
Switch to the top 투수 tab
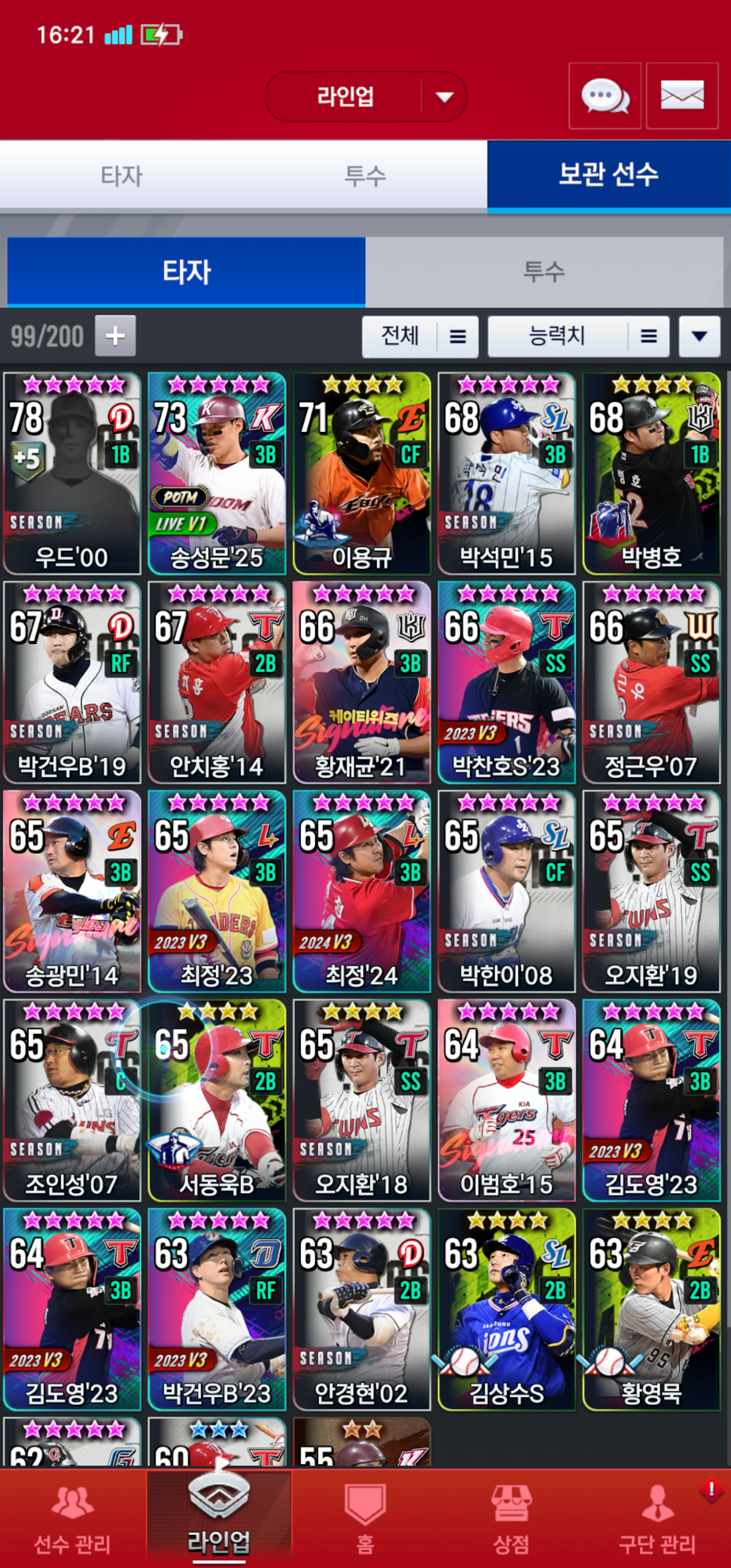point(365,176)
